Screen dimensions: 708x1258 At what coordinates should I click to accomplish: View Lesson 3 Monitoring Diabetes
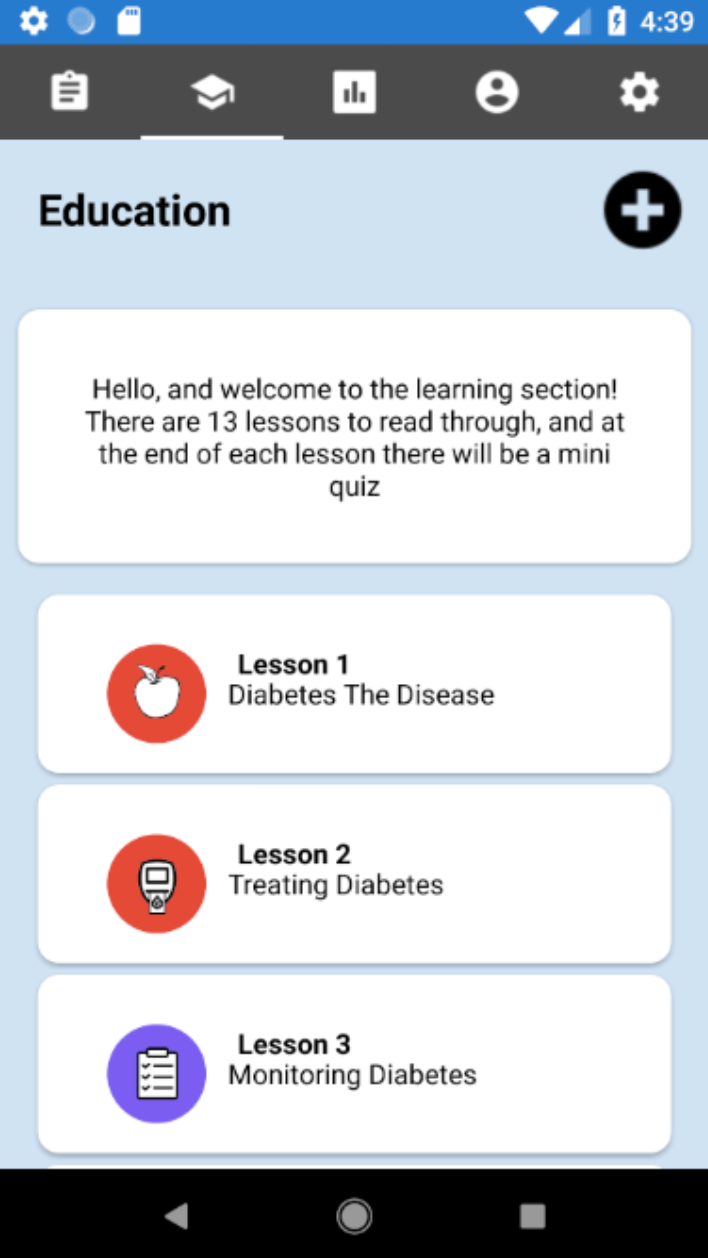click(x=354, y=1064)
